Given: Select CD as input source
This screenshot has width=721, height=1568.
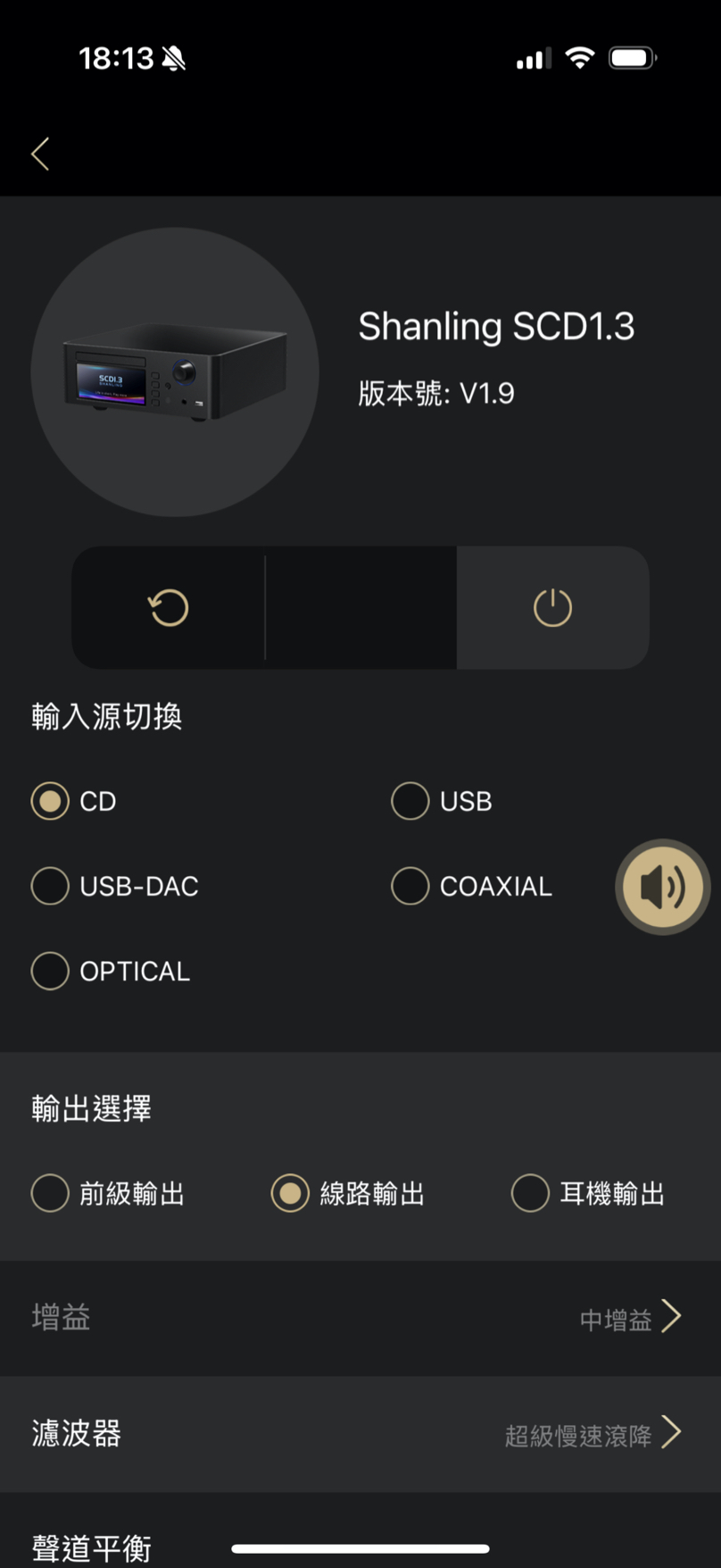Looking at the screenshot, I should click(x=51, y=801).
